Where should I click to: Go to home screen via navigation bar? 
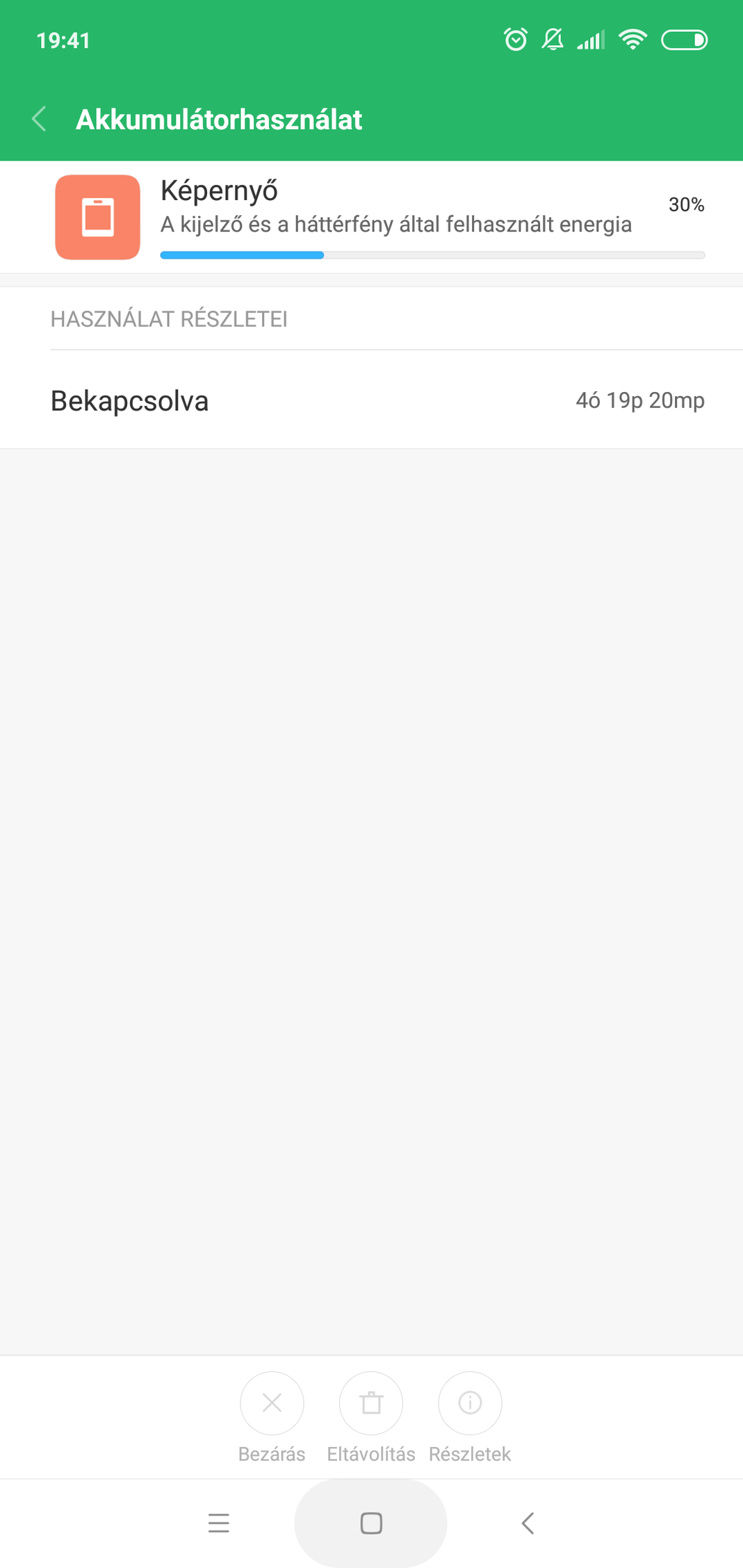371,1523
